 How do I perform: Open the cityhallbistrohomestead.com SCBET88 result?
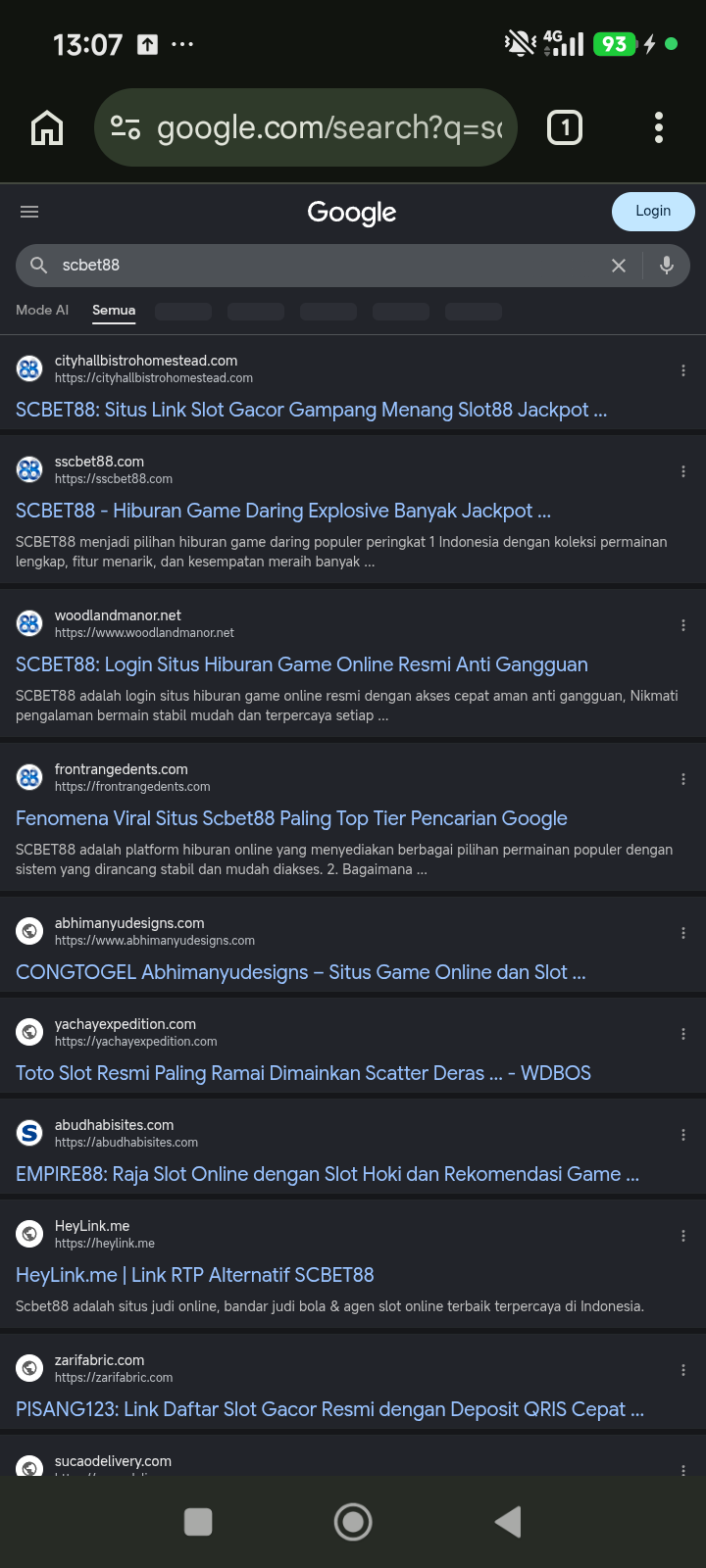(312, 410)
